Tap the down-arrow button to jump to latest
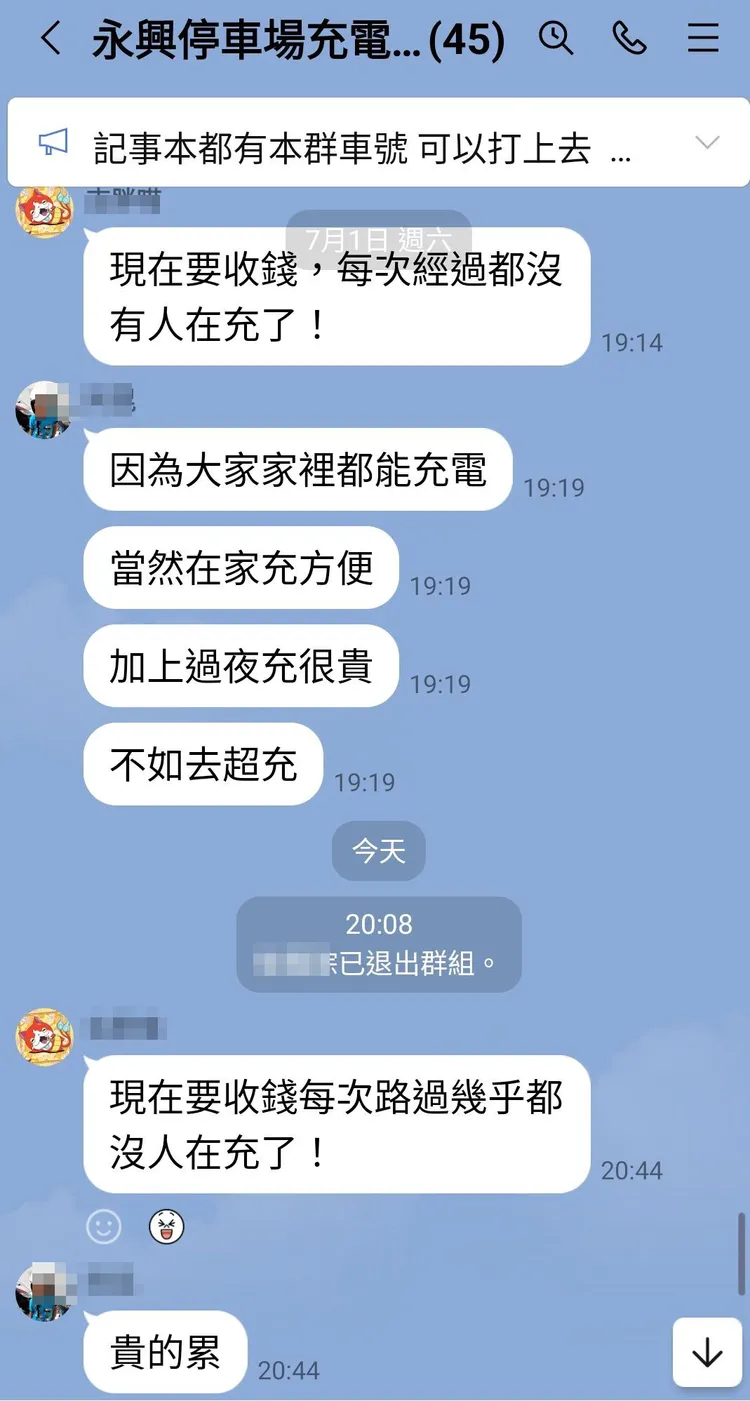The height and width of the screenshot is (1401, 750). [x=707, y=1352]
